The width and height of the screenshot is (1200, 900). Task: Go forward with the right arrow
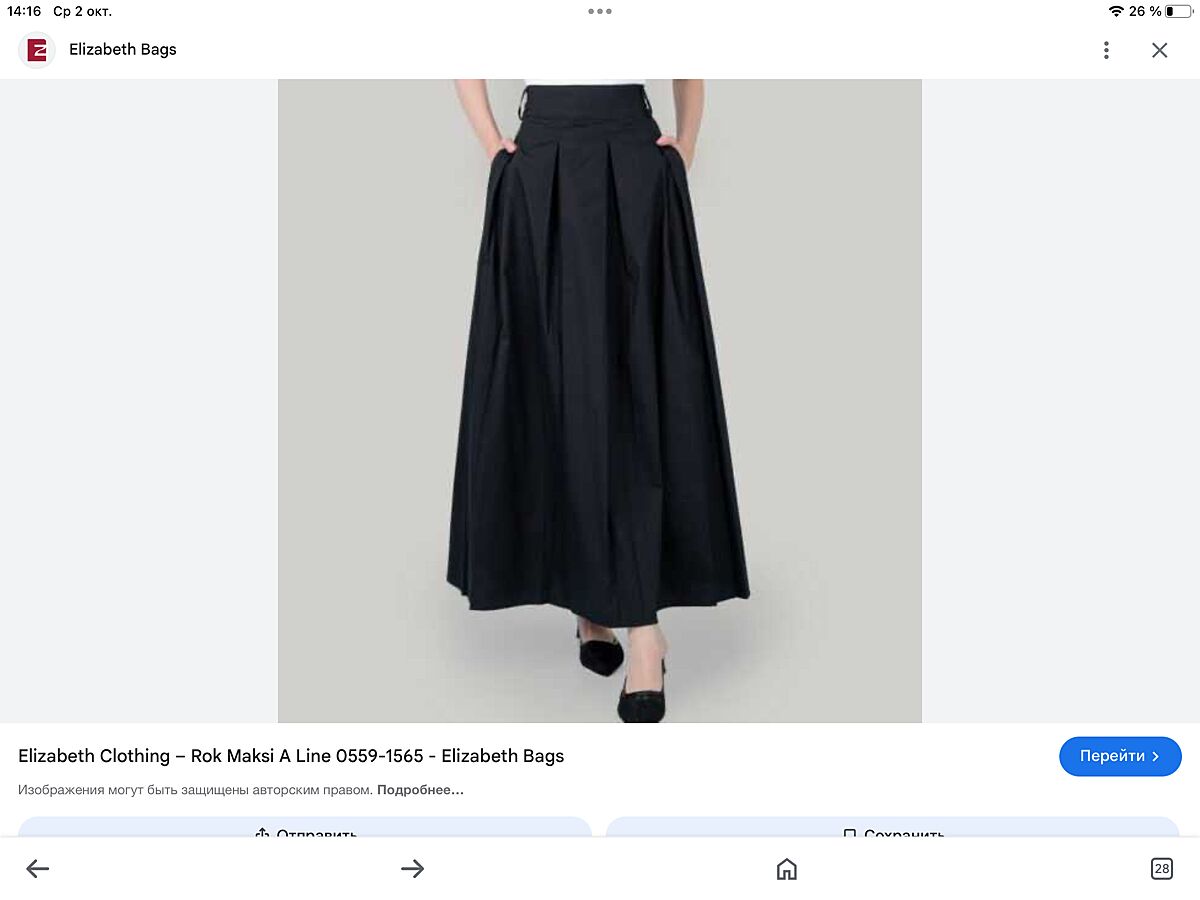pos(412,869)
